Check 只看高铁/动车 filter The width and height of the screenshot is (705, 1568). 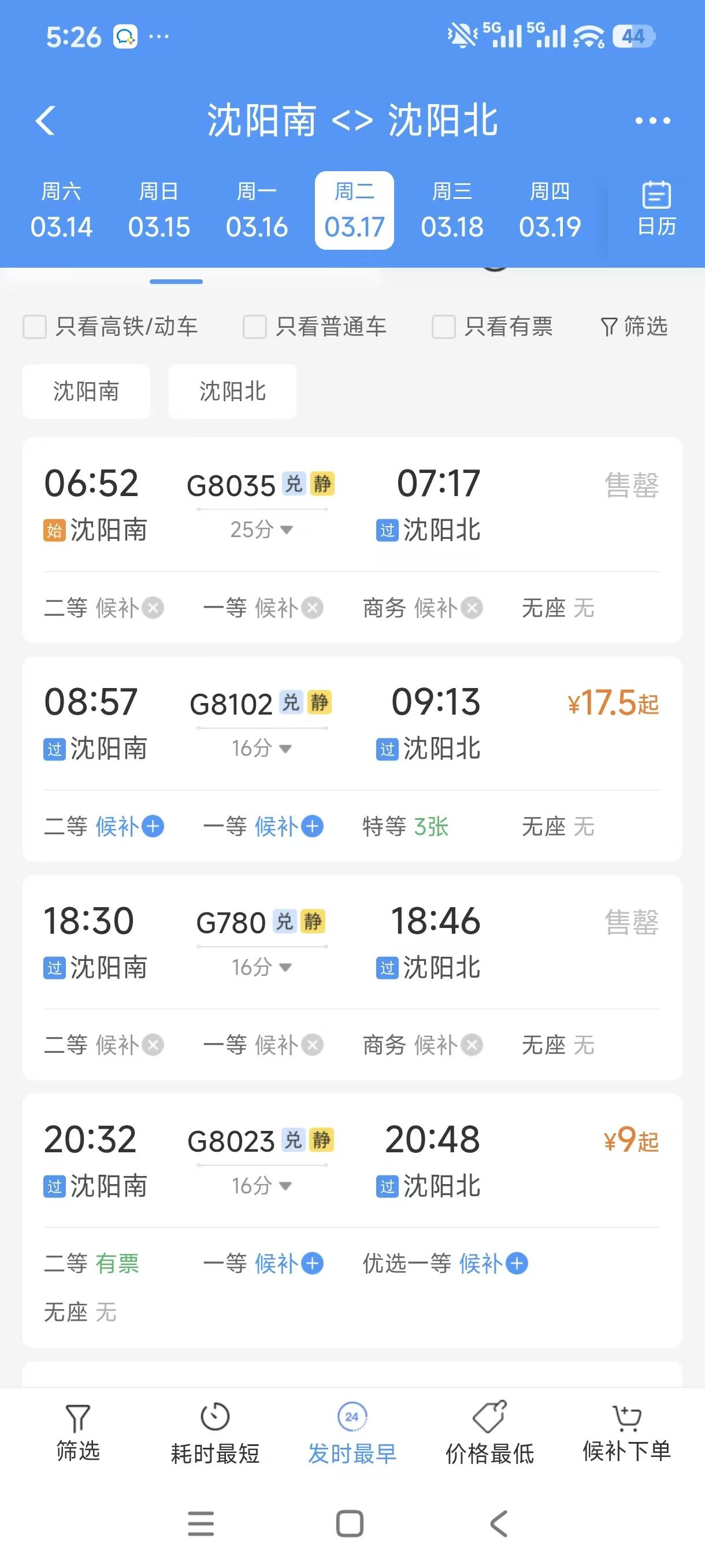point(111,327)
